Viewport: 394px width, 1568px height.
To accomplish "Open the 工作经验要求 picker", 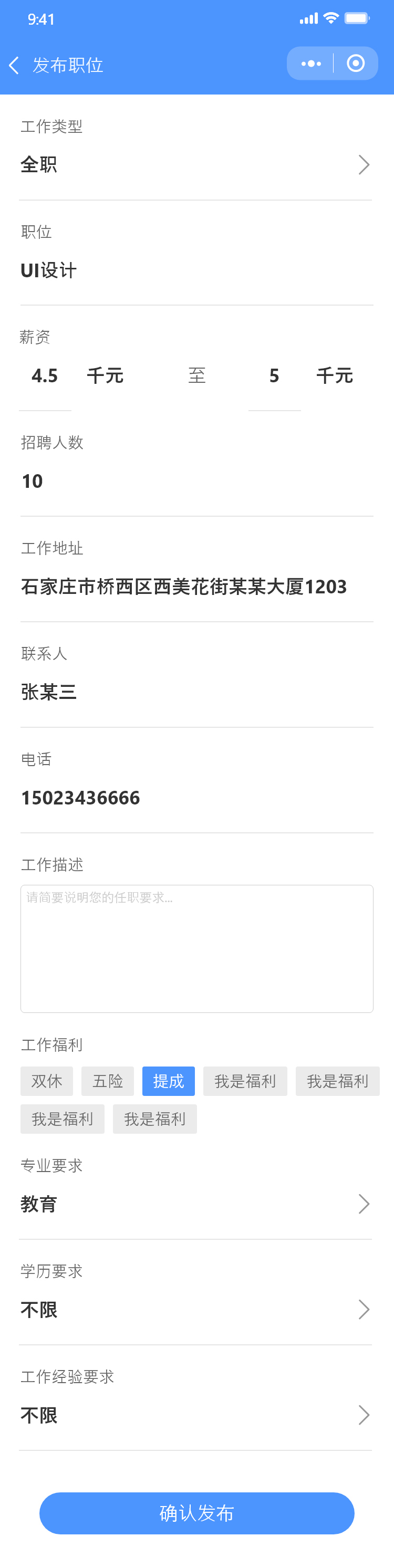I will pos(195,1415).
